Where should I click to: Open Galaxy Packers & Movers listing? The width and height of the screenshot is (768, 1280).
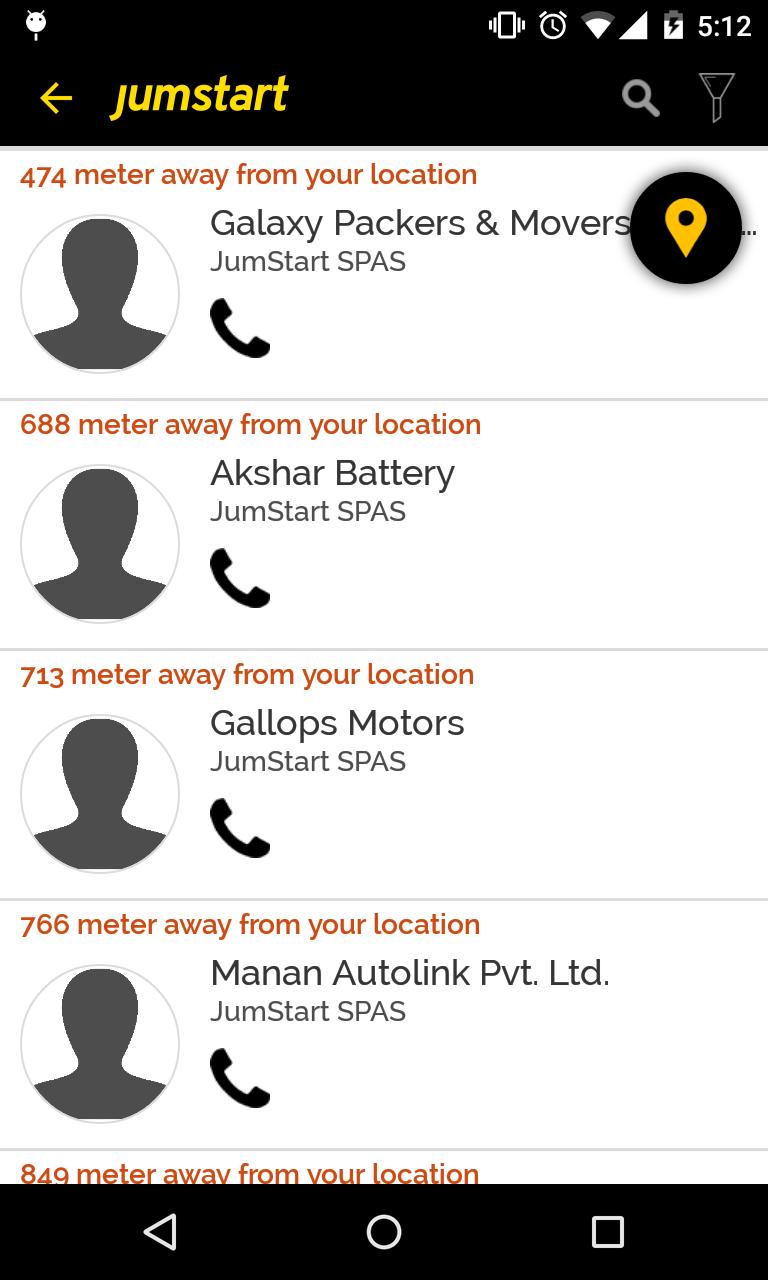click(420, 223)
